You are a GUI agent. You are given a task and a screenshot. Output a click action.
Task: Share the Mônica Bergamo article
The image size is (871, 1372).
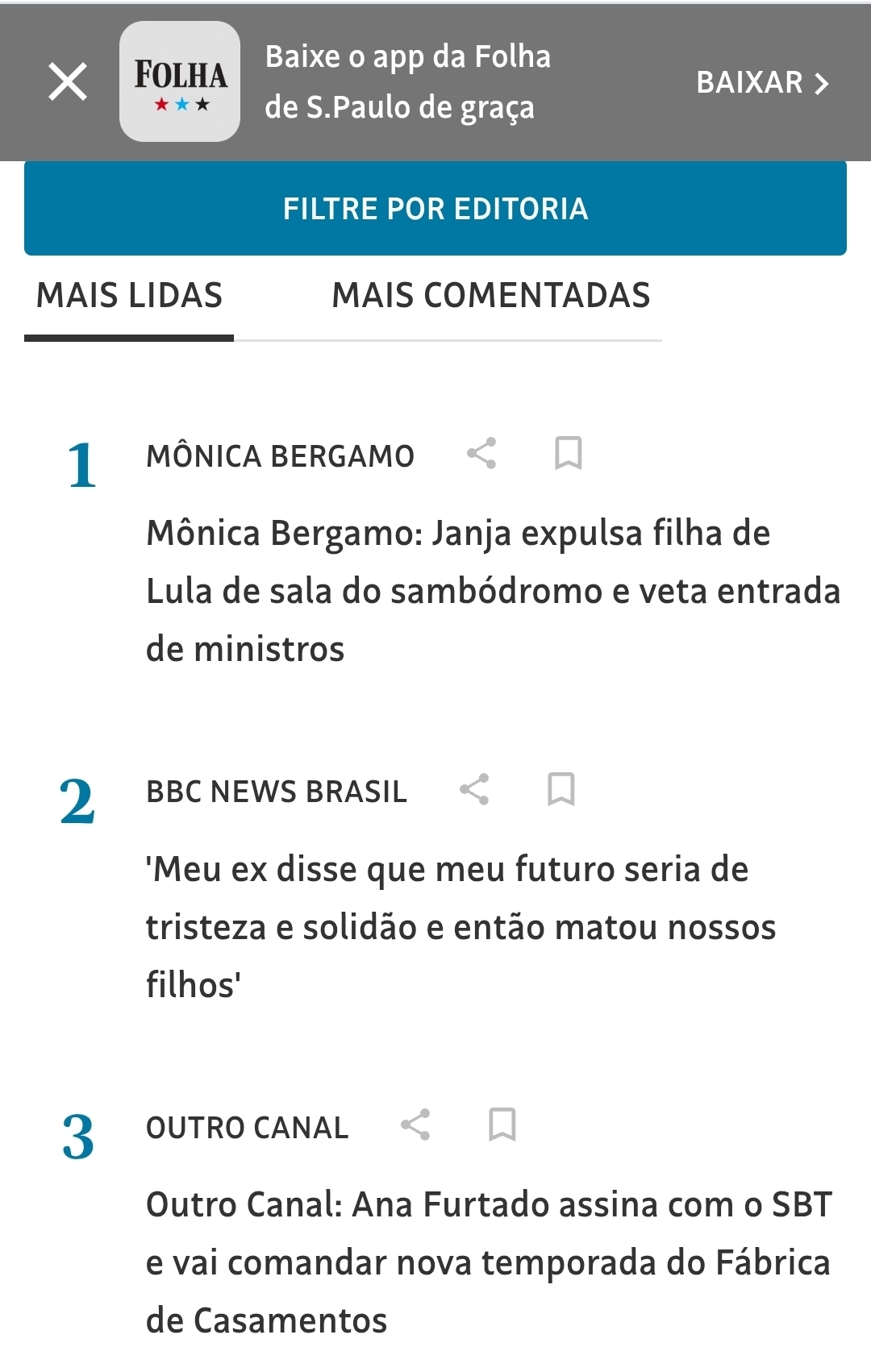[481, 453]
